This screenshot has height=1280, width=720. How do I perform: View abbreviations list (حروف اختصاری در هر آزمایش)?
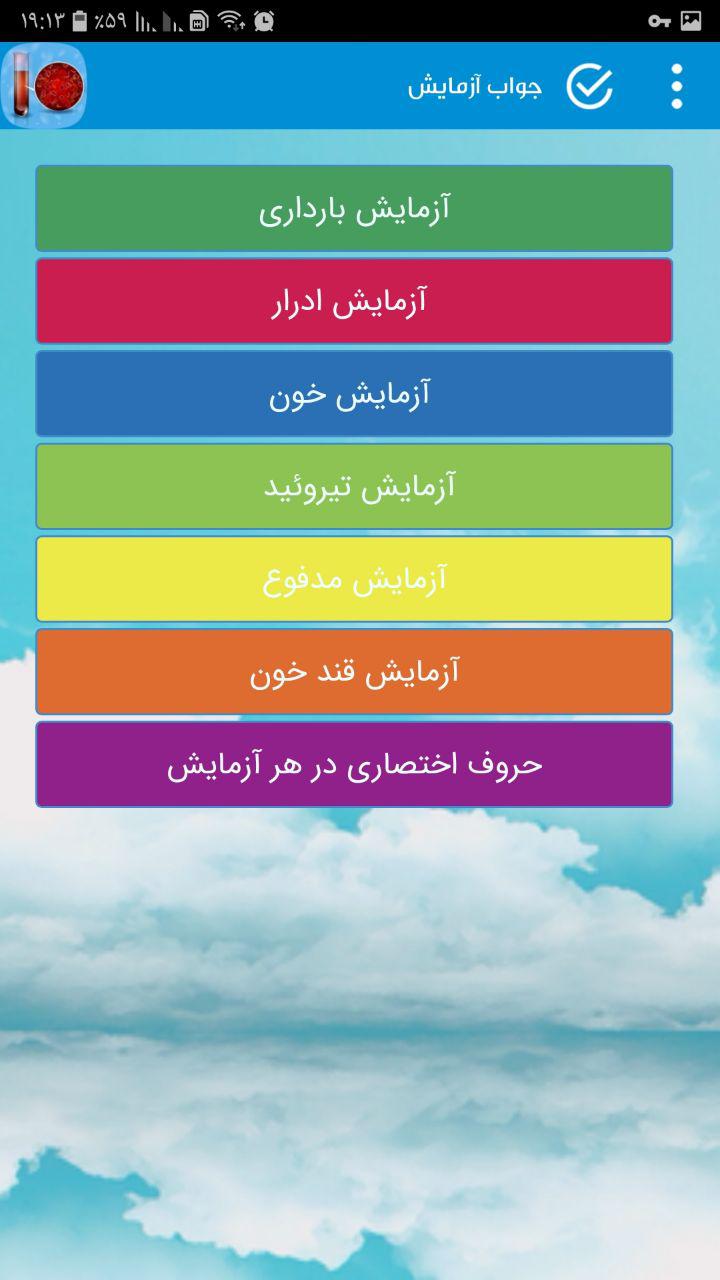click(354, 763)
